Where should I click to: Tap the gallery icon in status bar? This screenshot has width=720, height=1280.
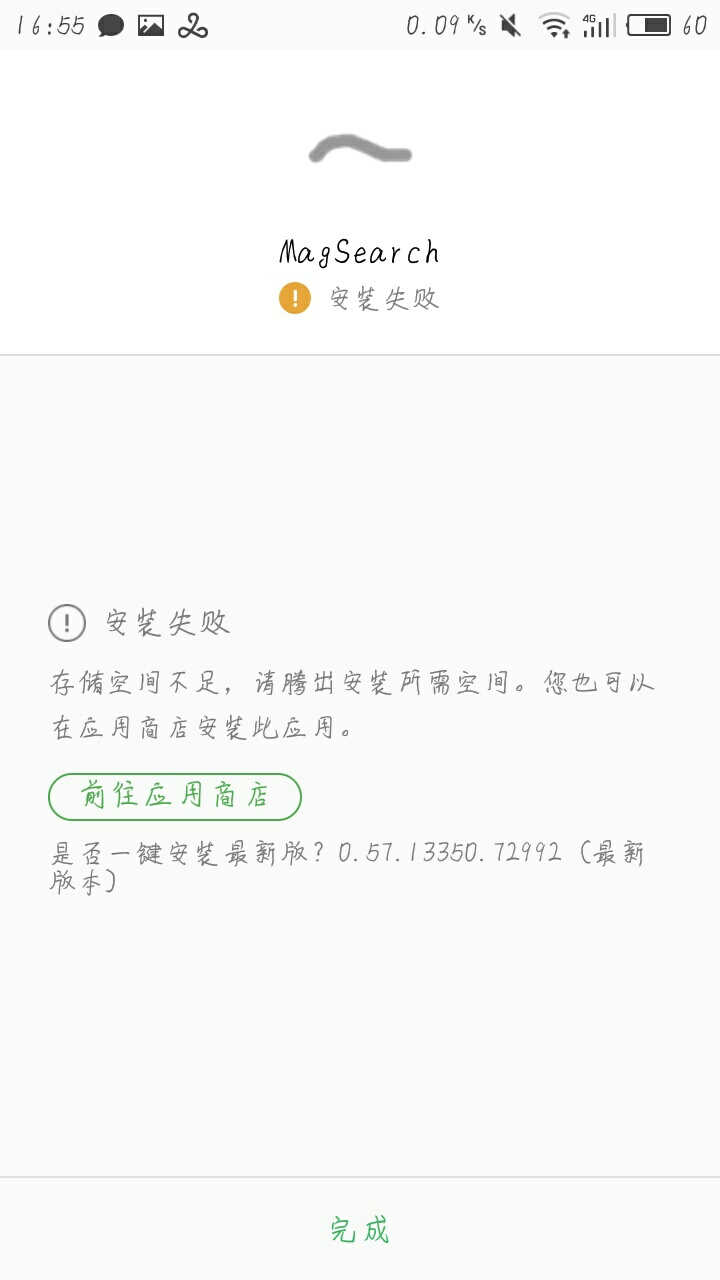pyautogui.click(x=150, y=27)
